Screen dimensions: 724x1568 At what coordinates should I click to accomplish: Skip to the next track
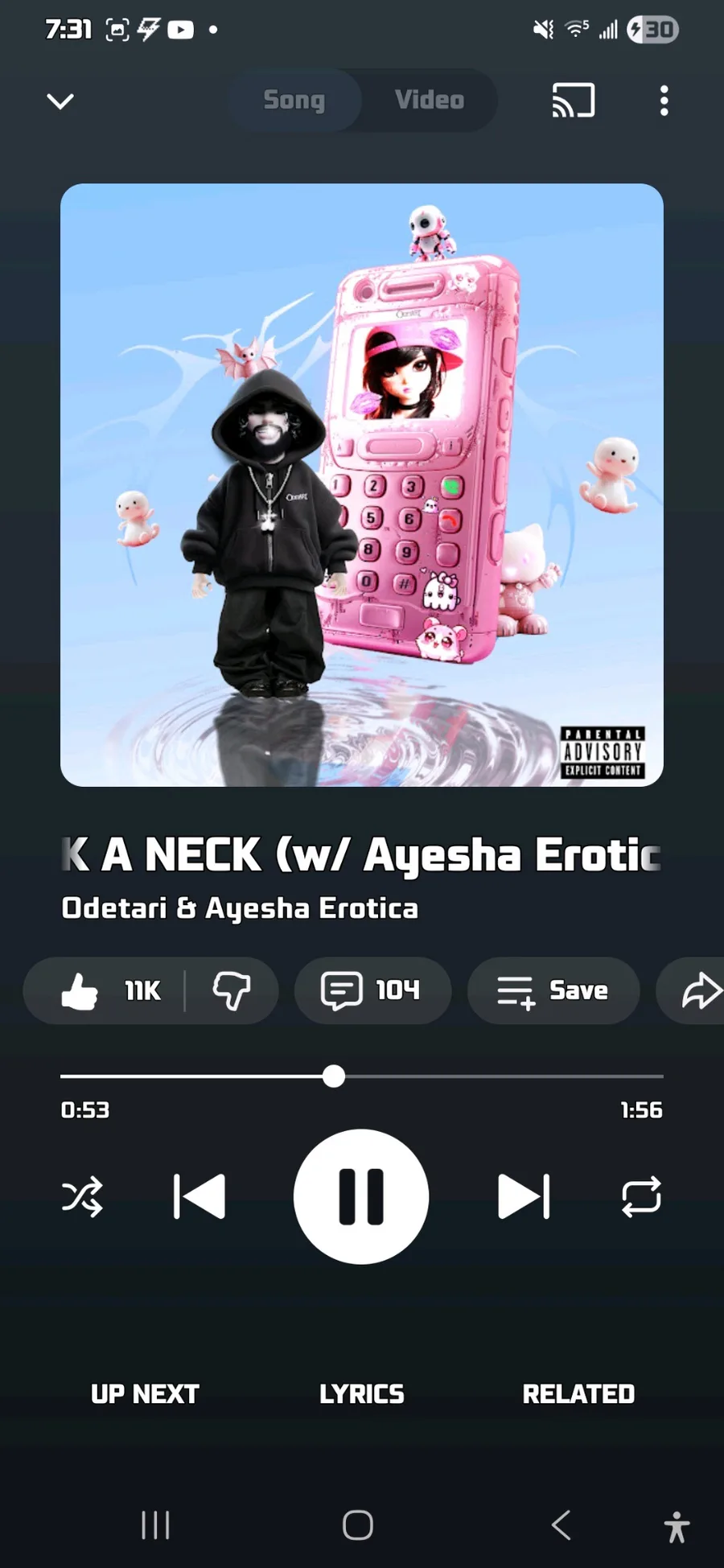pos(524,1196)
